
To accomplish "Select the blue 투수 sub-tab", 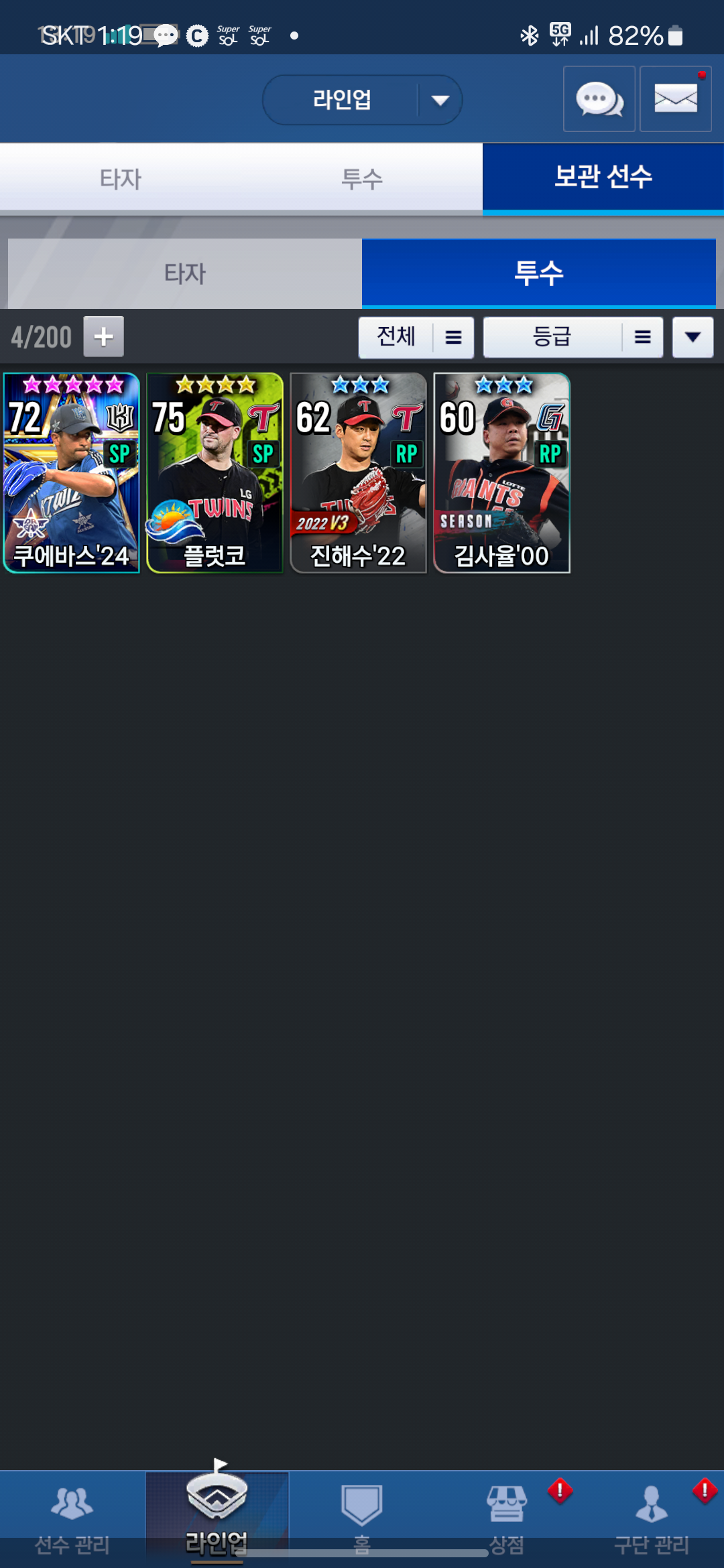I will pyautogui.click(x=539, y=273).
